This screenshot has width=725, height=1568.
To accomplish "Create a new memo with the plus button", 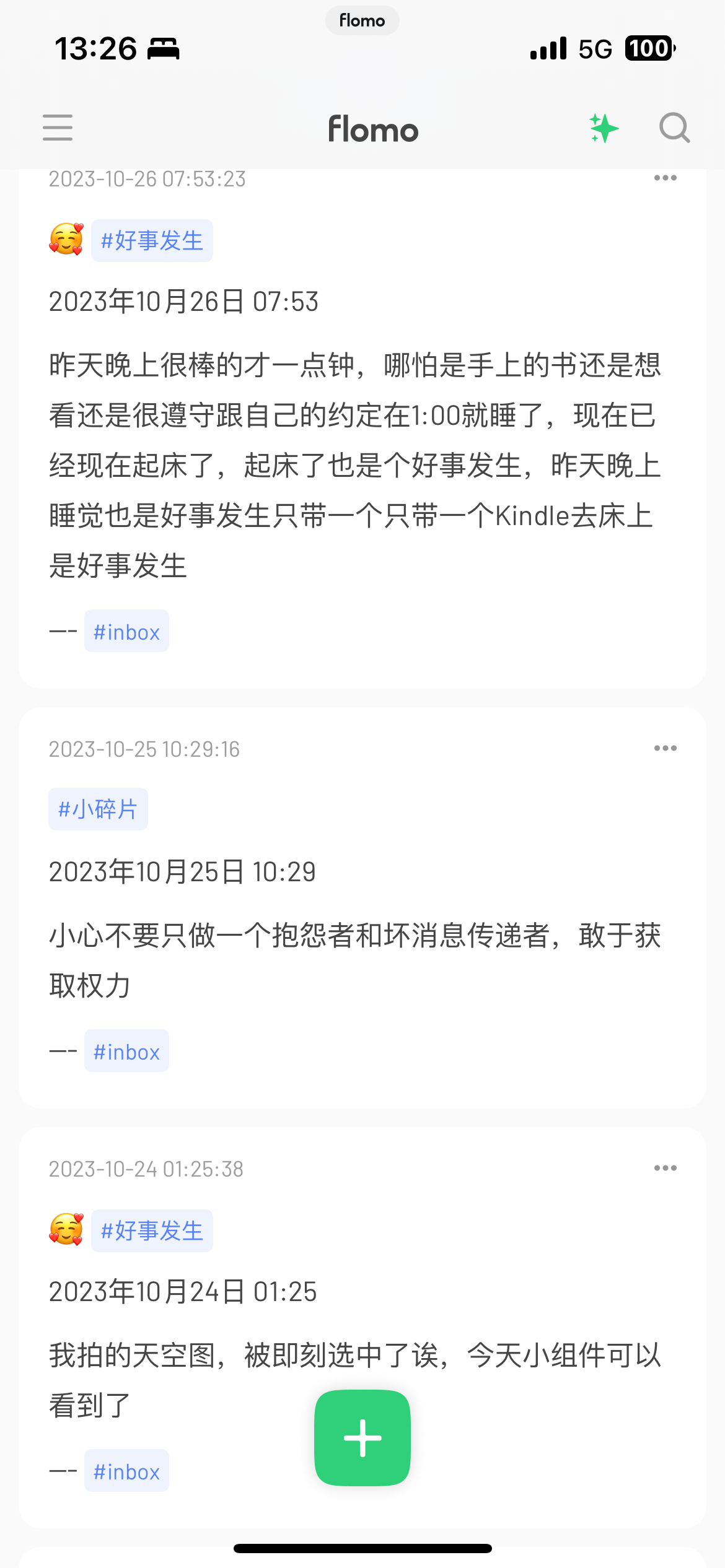I will click(x=362, y=1438).
